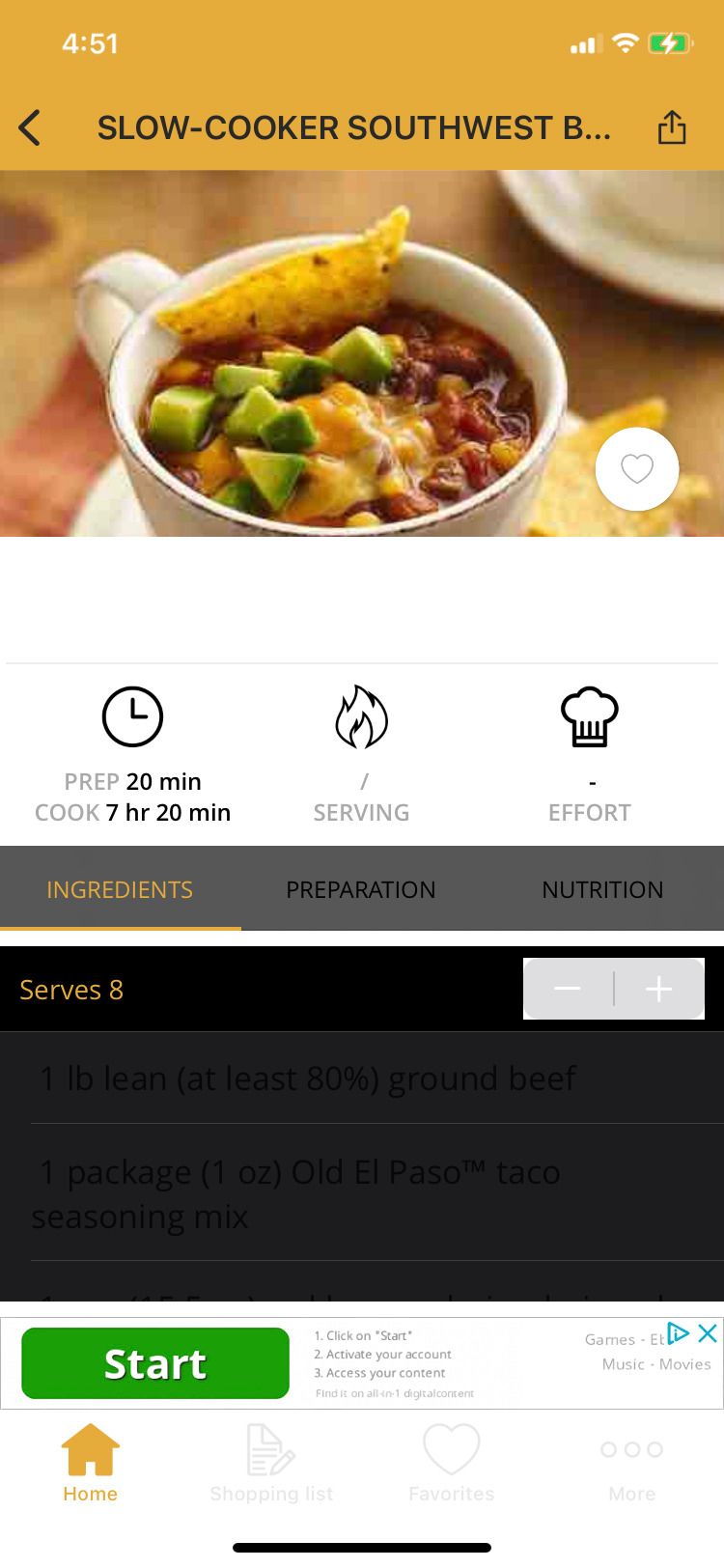The width and height of the screenshot is (724, 1568).
Task: Select the Ingredients tab
Action: pos(120,889)
